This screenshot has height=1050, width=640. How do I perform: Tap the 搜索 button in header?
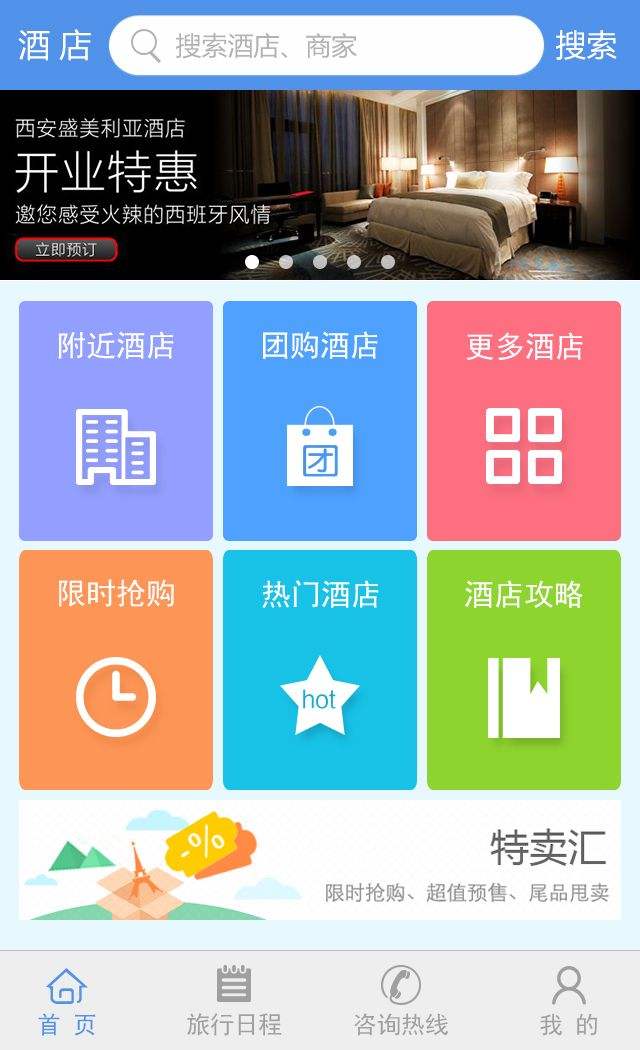point(586,46)
